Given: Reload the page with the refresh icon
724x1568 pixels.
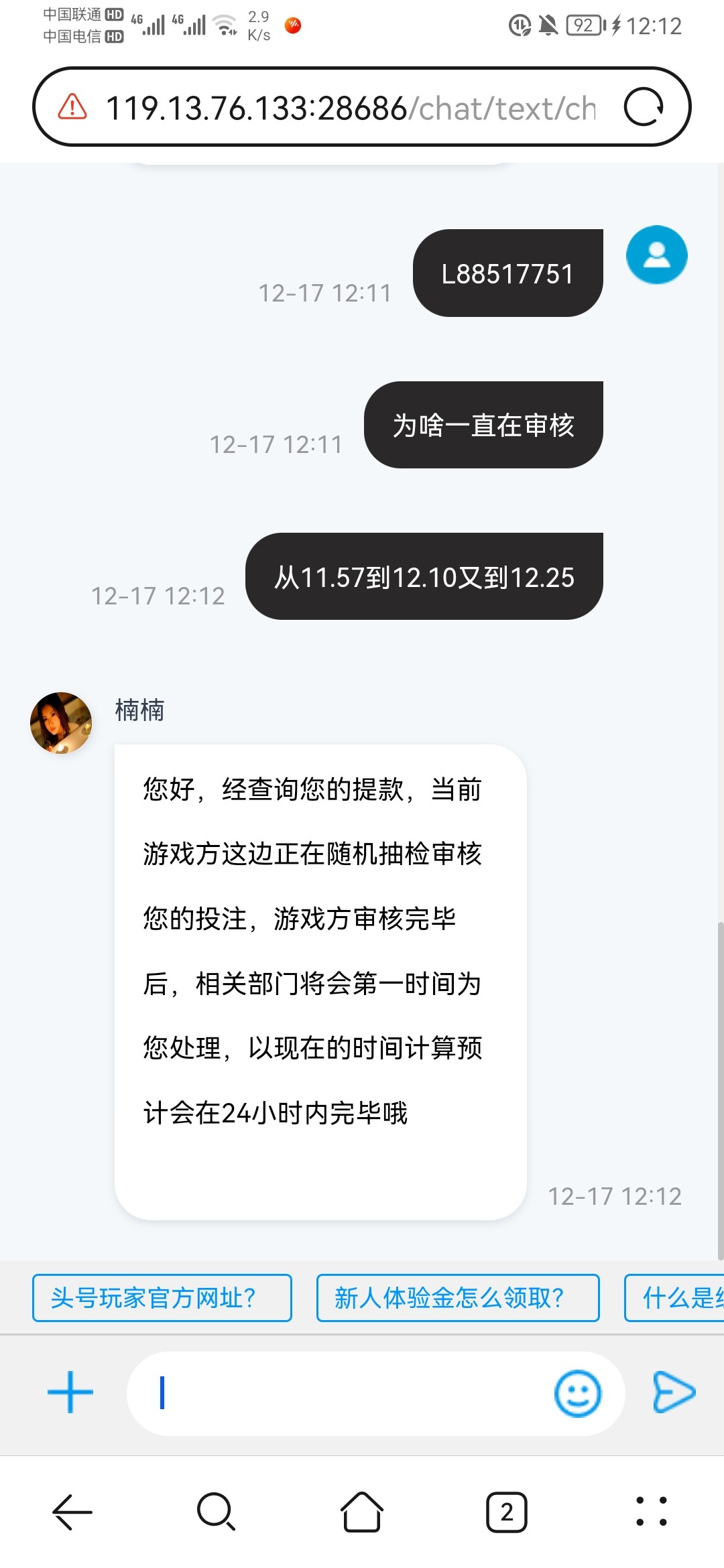Looking at the screenshot, I should 646,107.
